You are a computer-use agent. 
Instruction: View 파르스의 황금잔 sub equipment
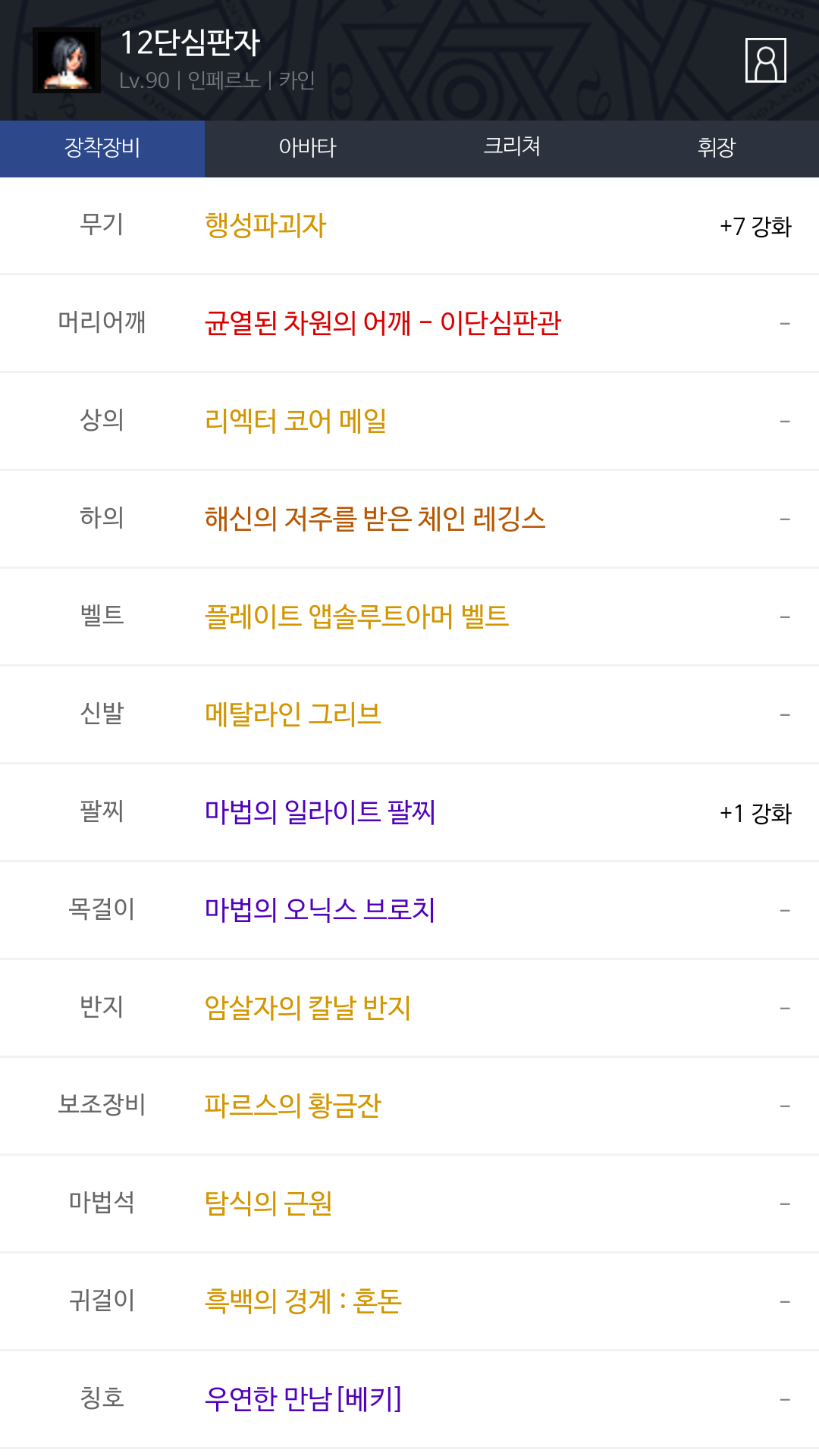click(x=293, y=1106)
